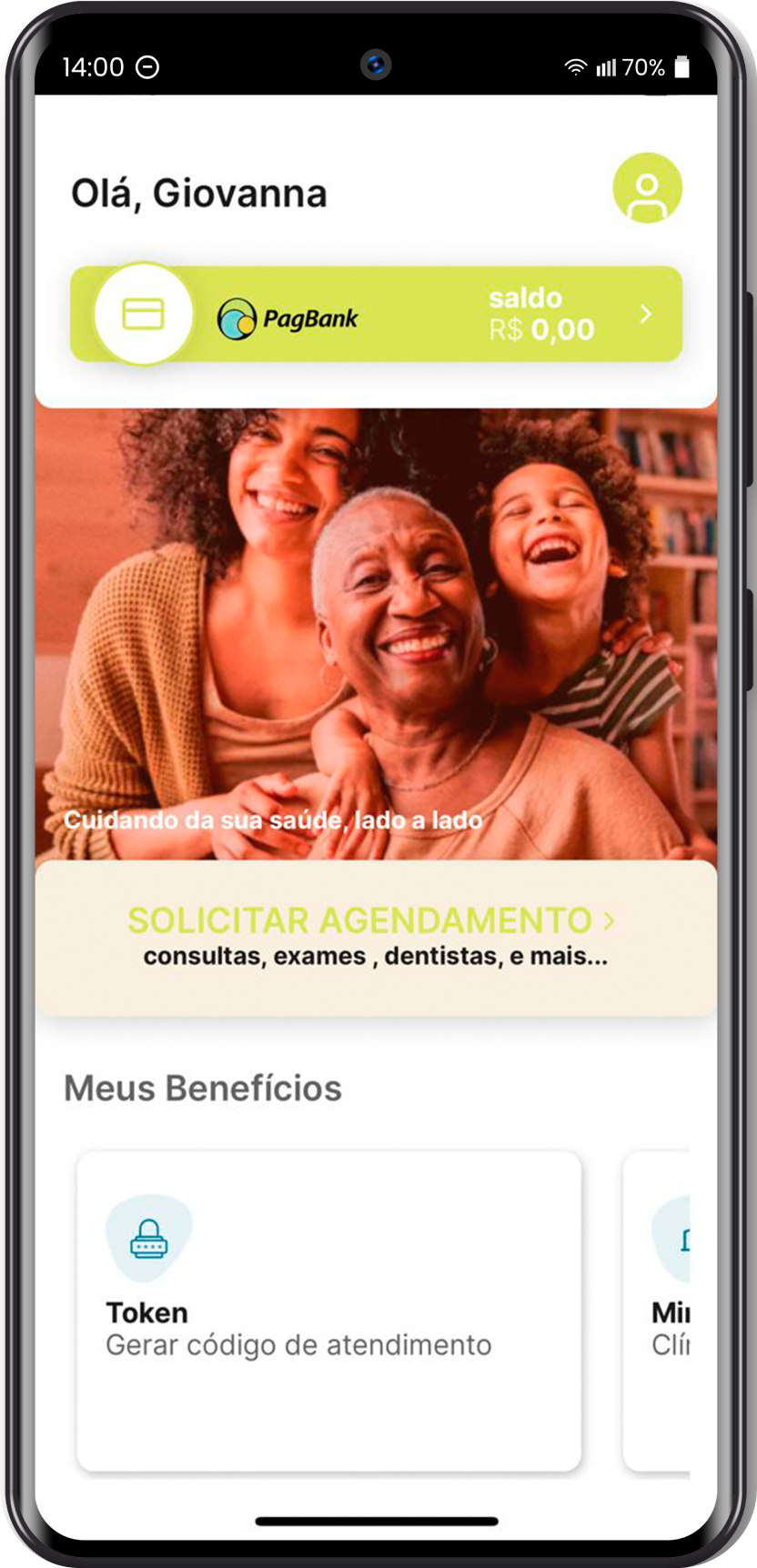Tap the round card icon
This screenshot has height=1568, width=757.
click(x=144, y=315)
